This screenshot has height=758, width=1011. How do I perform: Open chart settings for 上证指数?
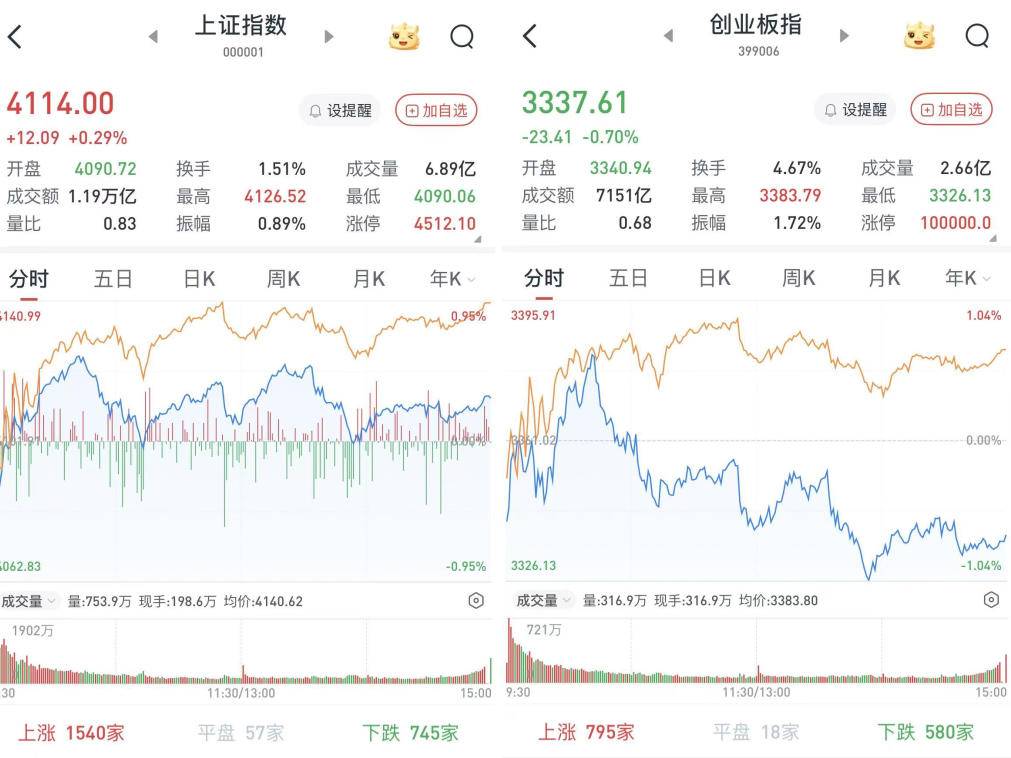[x=476, y=601]
